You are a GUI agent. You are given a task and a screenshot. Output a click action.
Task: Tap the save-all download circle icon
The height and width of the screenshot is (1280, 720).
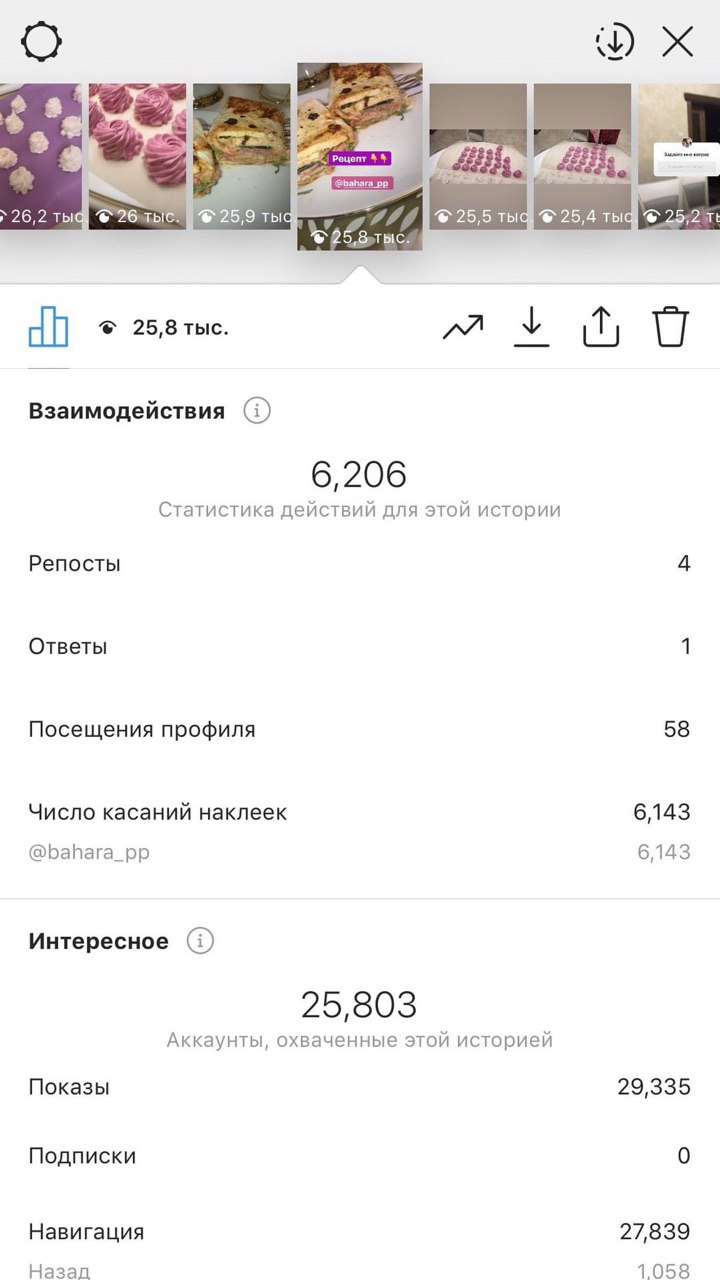pos(615,42)
